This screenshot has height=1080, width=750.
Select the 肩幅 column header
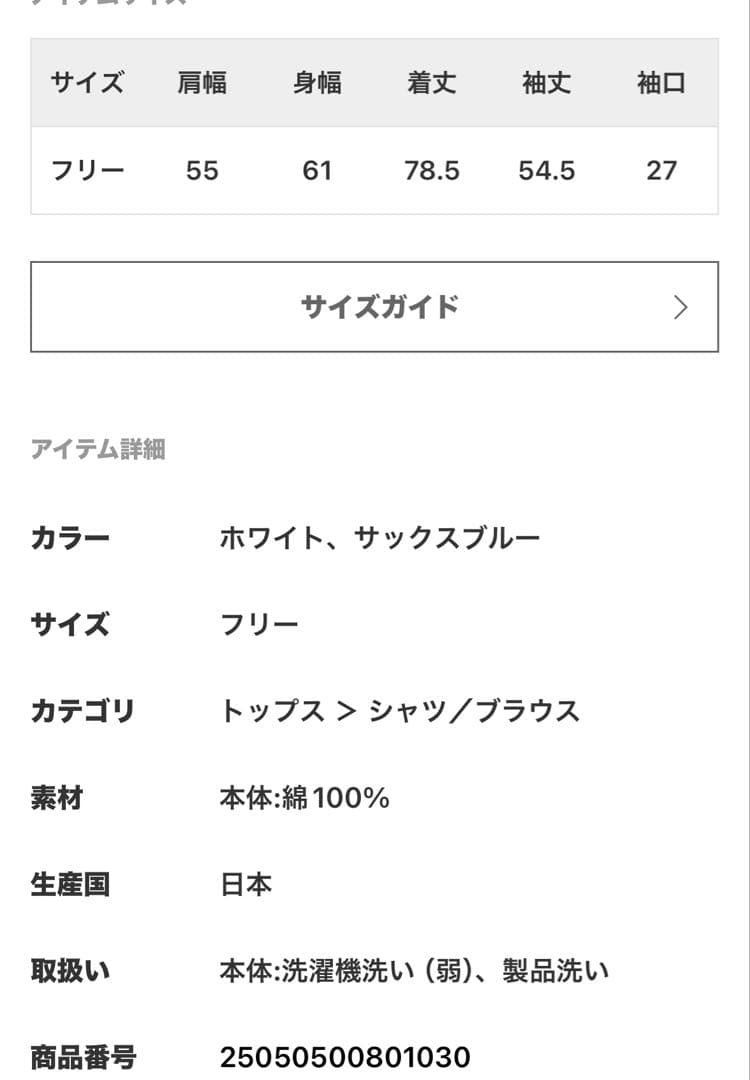204,85
